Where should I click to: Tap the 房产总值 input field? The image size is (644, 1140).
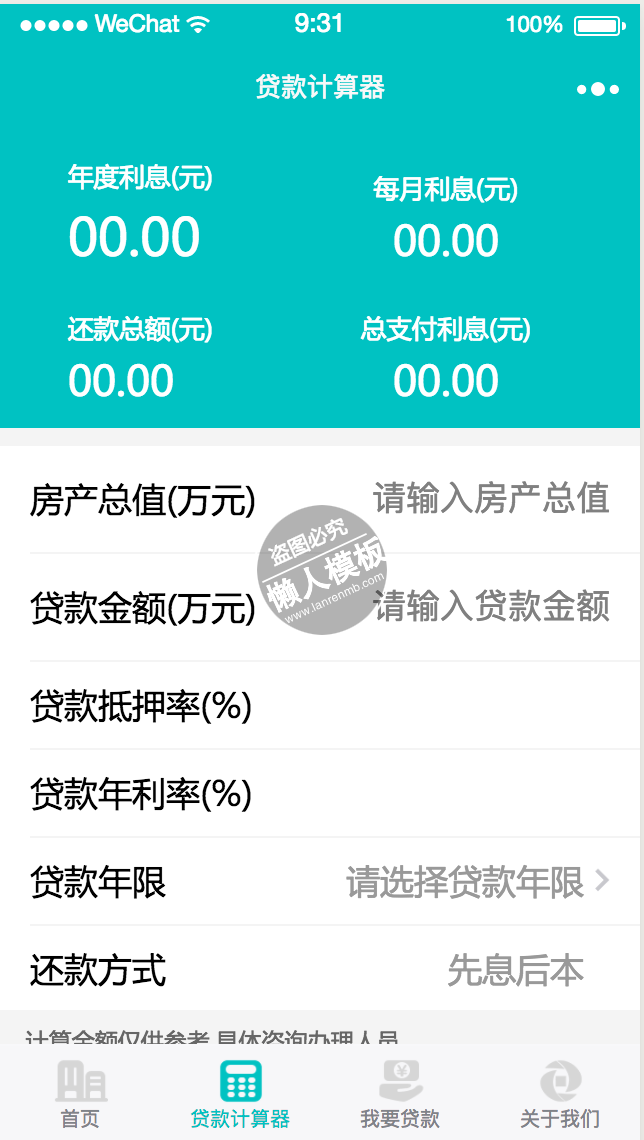click(490, 498)
